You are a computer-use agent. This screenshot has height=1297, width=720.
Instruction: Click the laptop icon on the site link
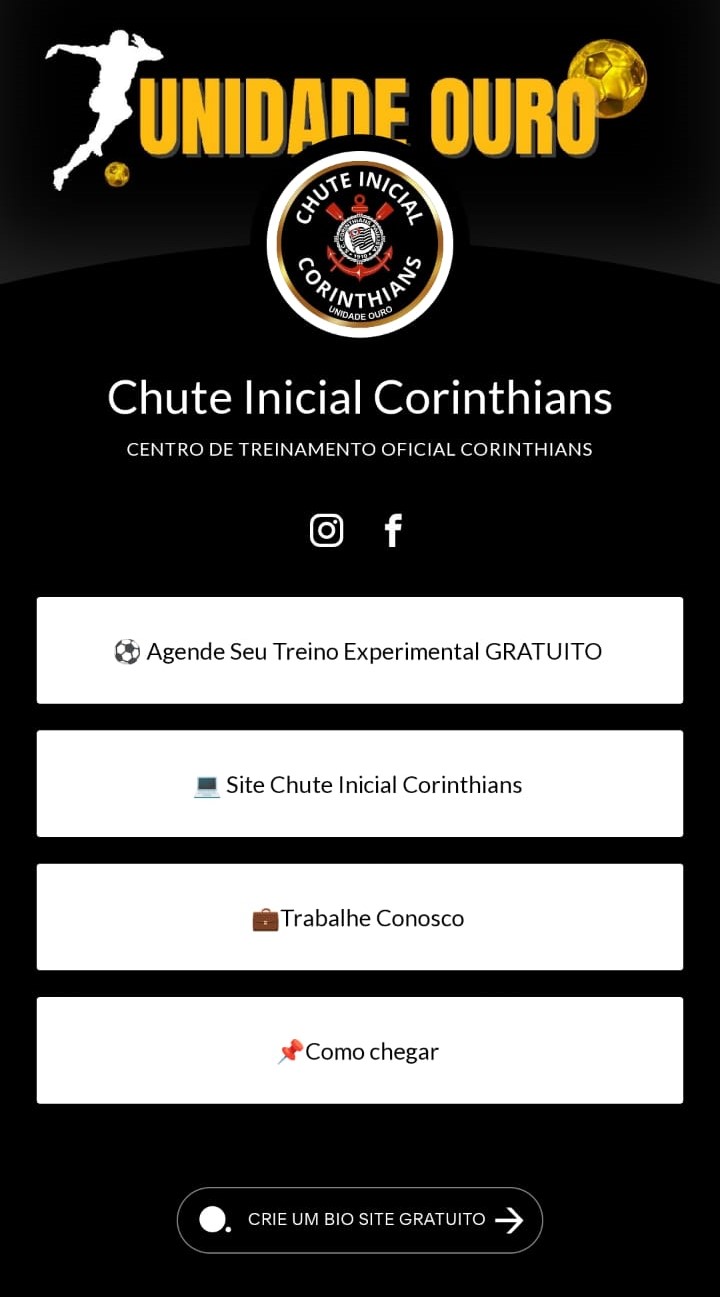tap(207, 784)
